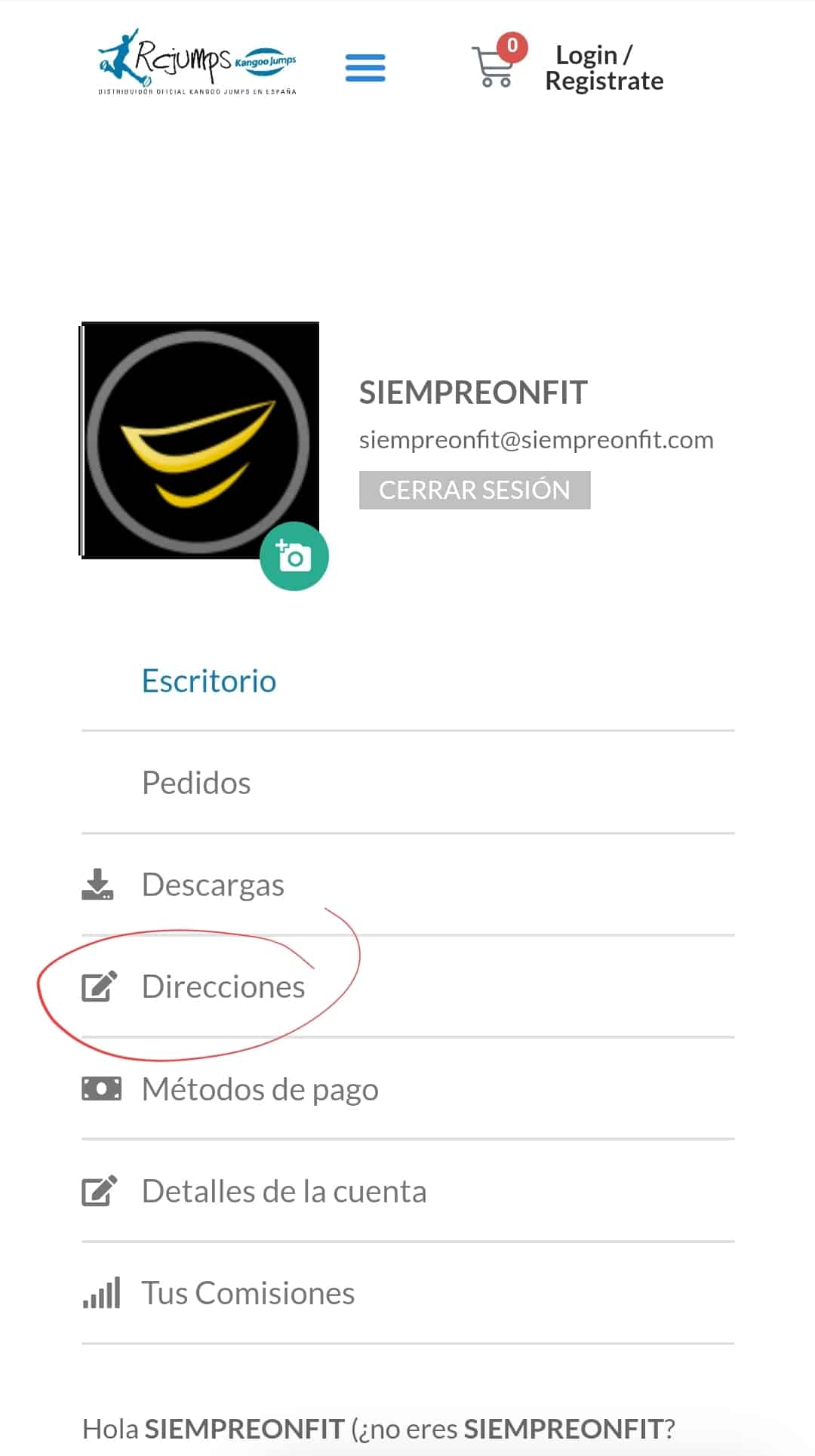The height and width of the screenshot is (1456, 815).
Task: Open Escritorio section
Action: click(209, 681)
